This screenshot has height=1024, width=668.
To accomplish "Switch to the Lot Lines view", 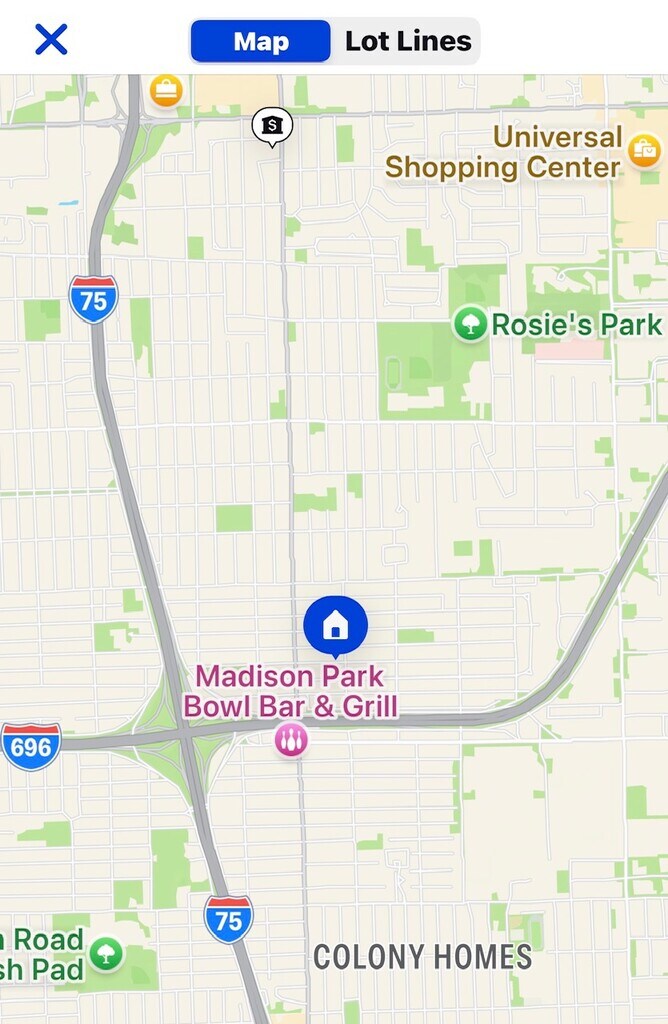I will pyautogui.click(x=407, y=41).
